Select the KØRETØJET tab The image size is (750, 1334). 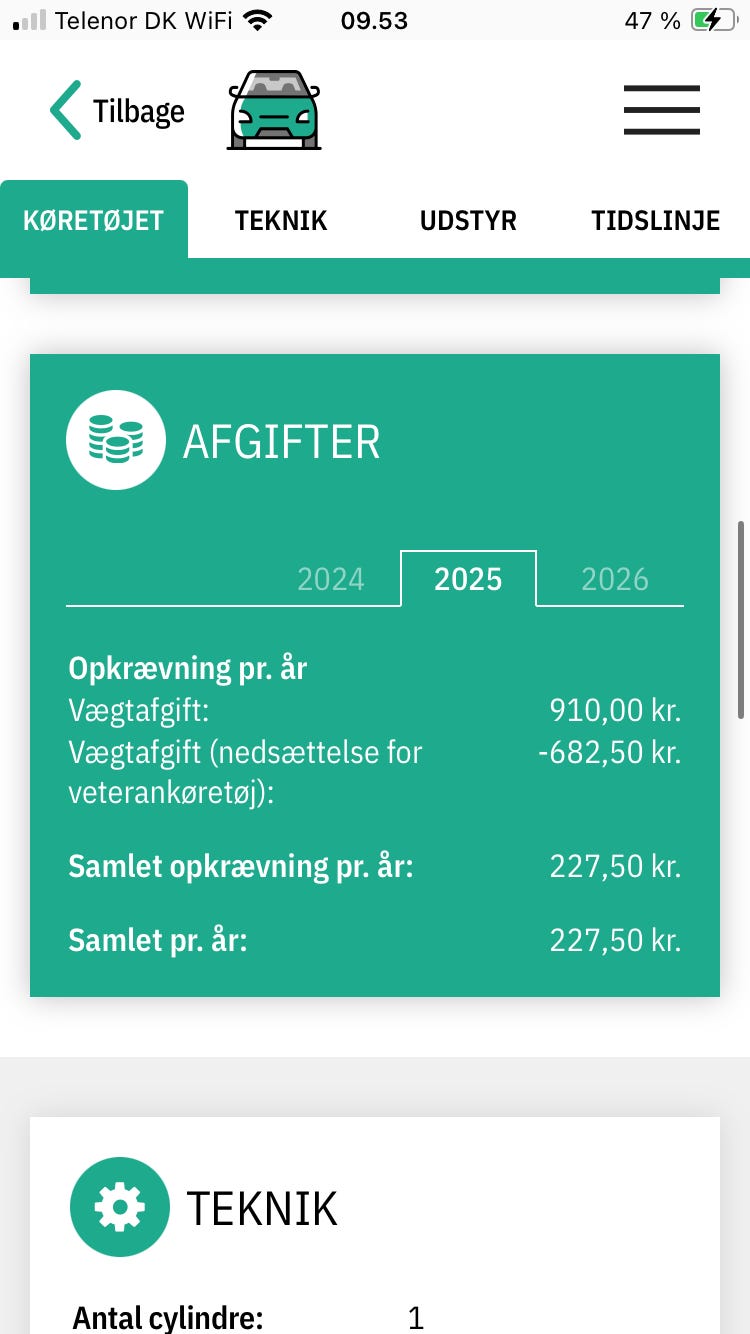click(94, 221)
